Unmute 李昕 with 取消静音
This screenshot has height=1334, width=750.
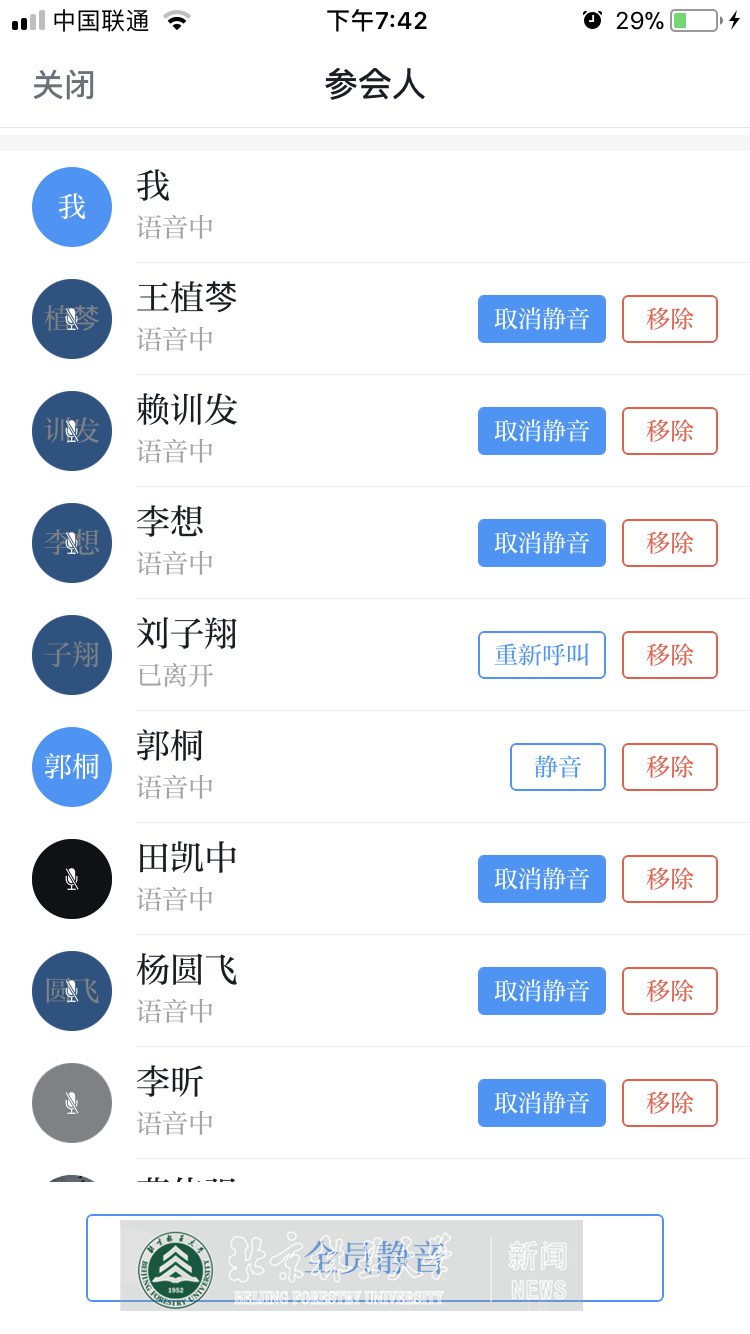(x=542, y=1103)
